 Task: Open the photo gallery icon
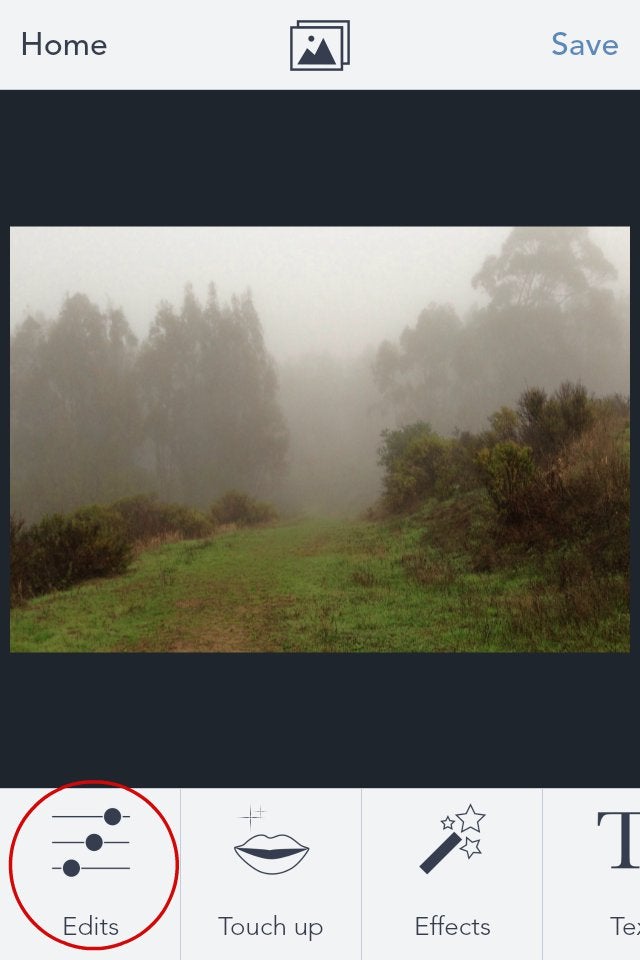[x=320, y=46]
